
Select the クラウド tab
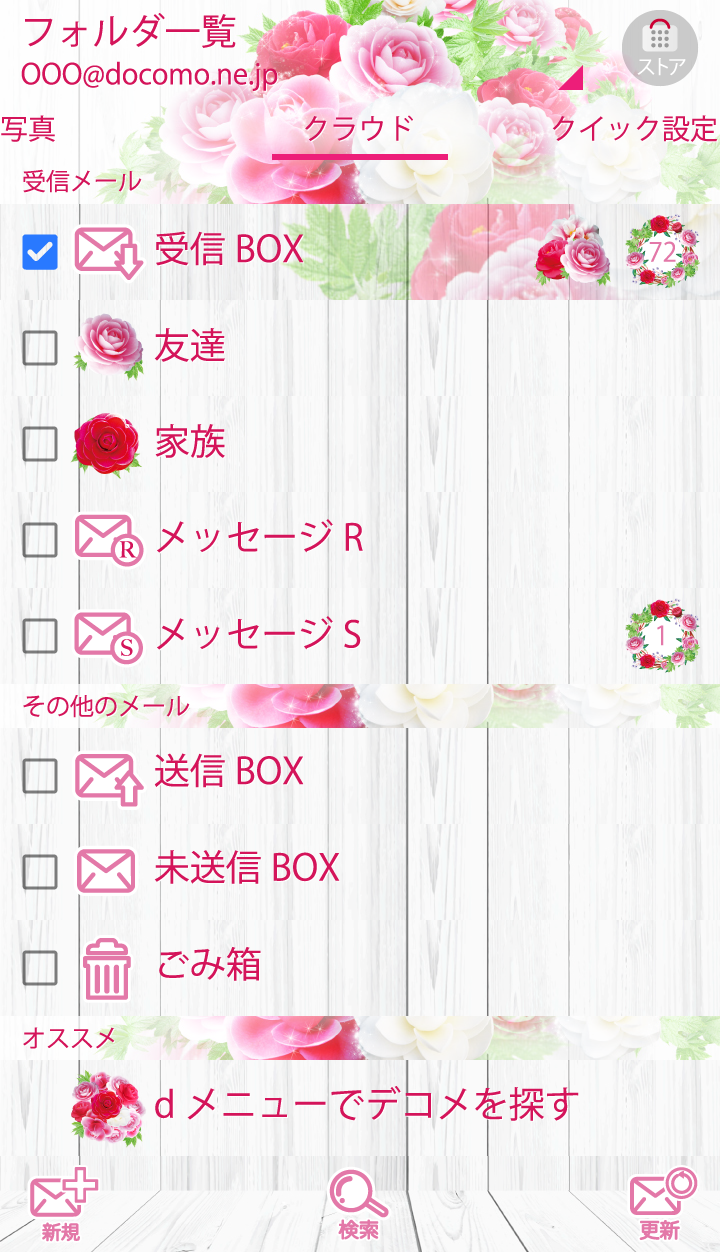coord(359,130)
